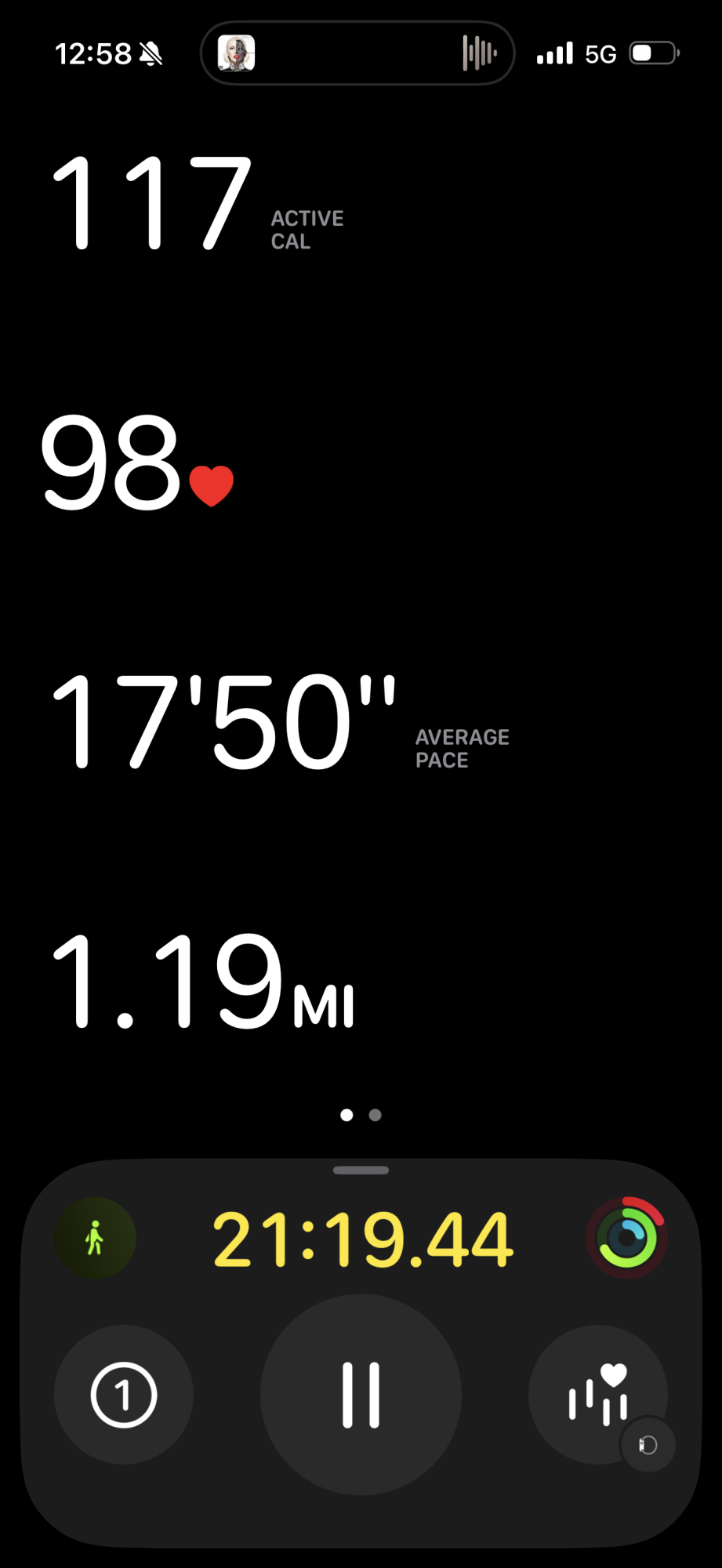Open the outdoor walk workout icon
This screenshot has width=722, height=1568.
(x=95, y=1239)
